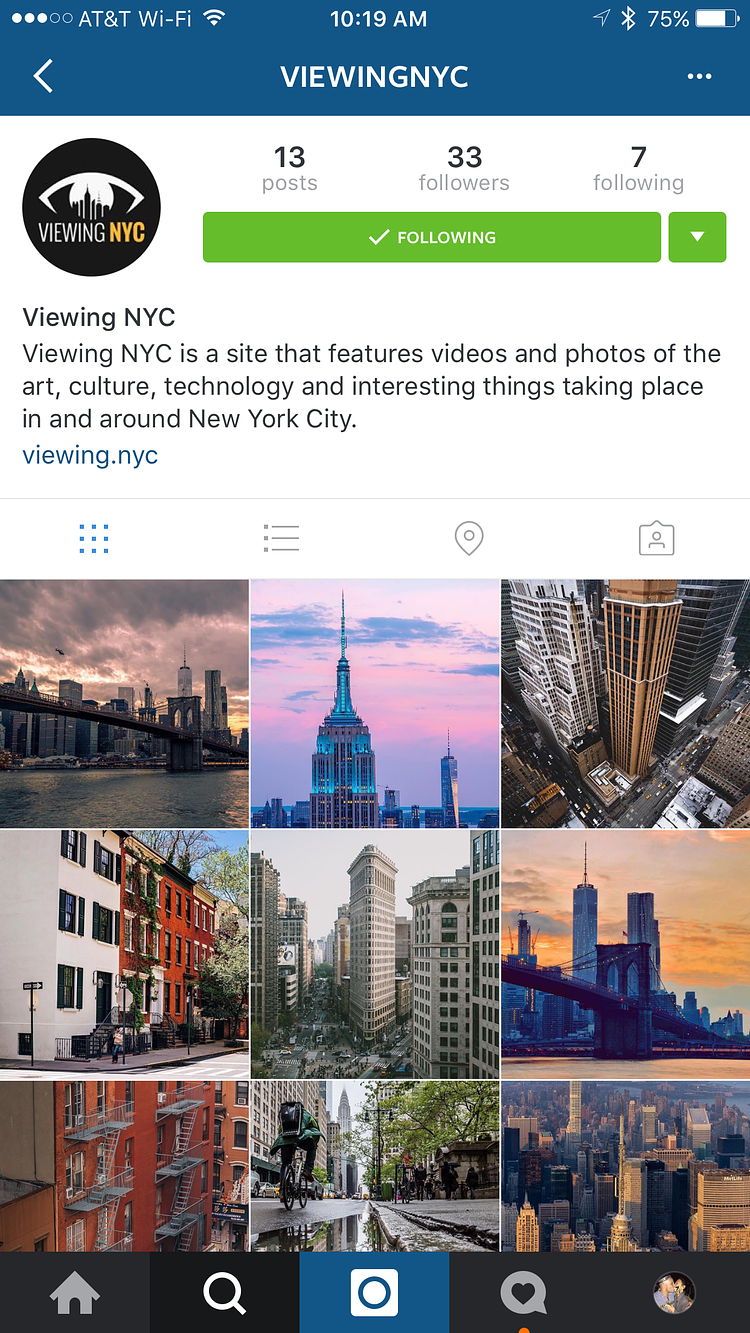Open the activity heart tab
The image size is (750, 1333).
coord(524,1293)
